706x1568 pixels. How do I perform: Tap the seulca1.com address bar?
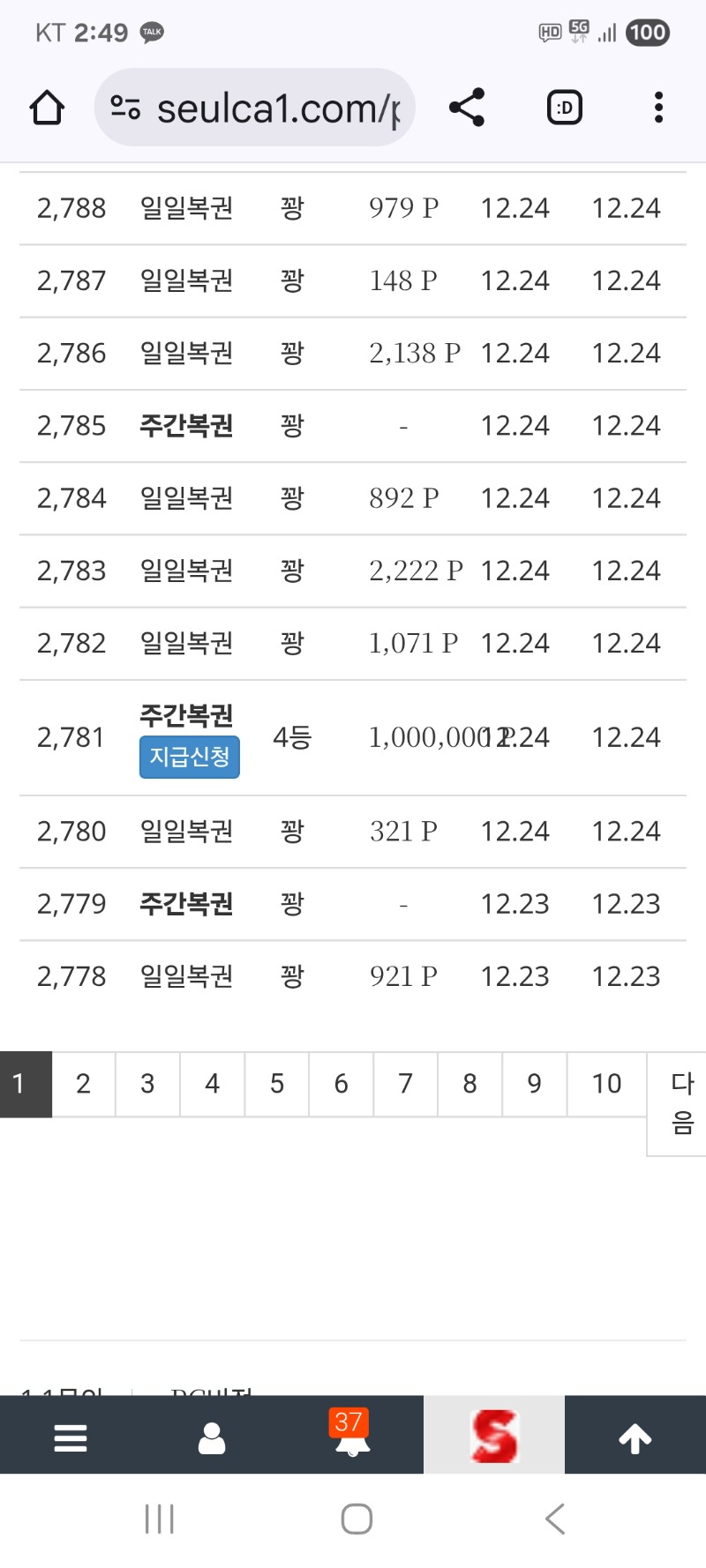[256, 108]
